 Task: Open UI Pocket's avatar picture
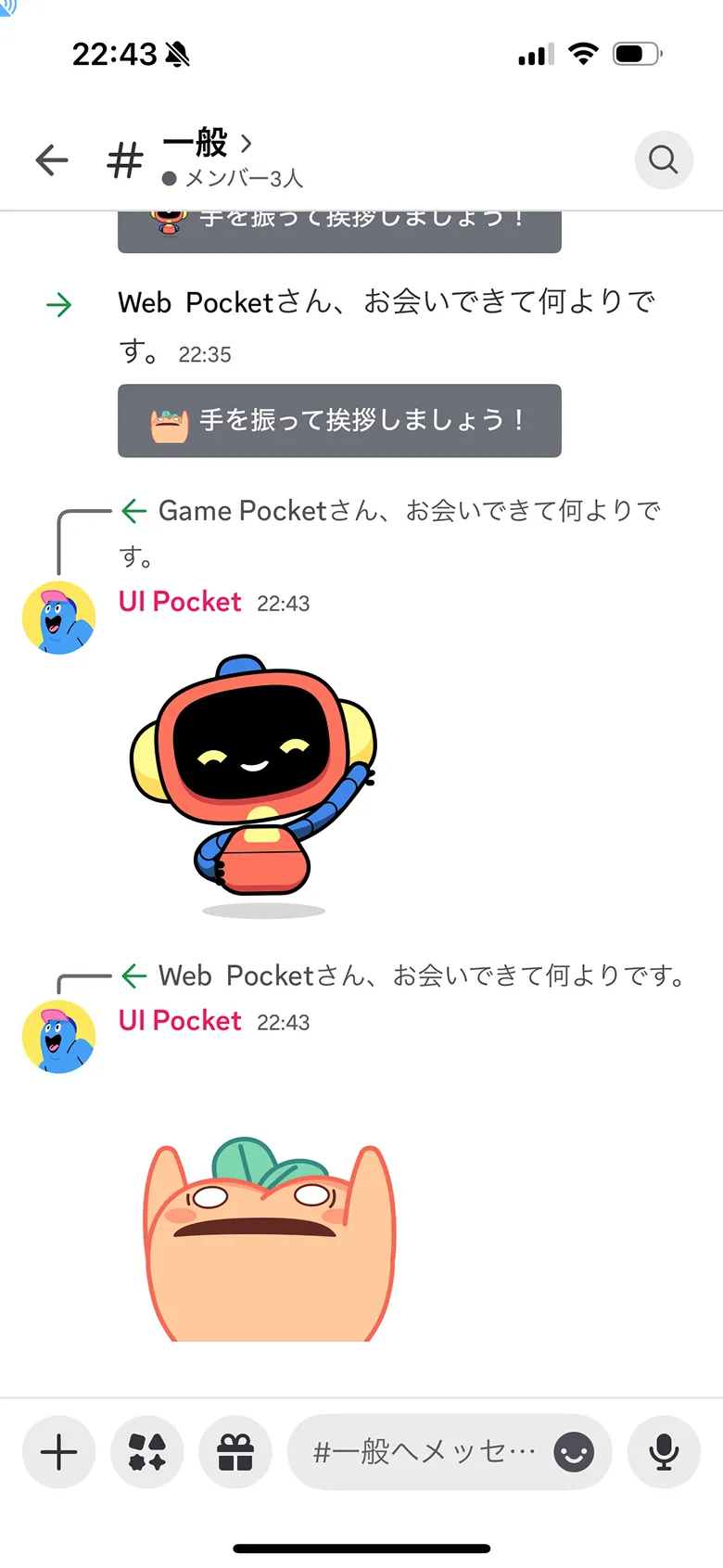[58, 616]
